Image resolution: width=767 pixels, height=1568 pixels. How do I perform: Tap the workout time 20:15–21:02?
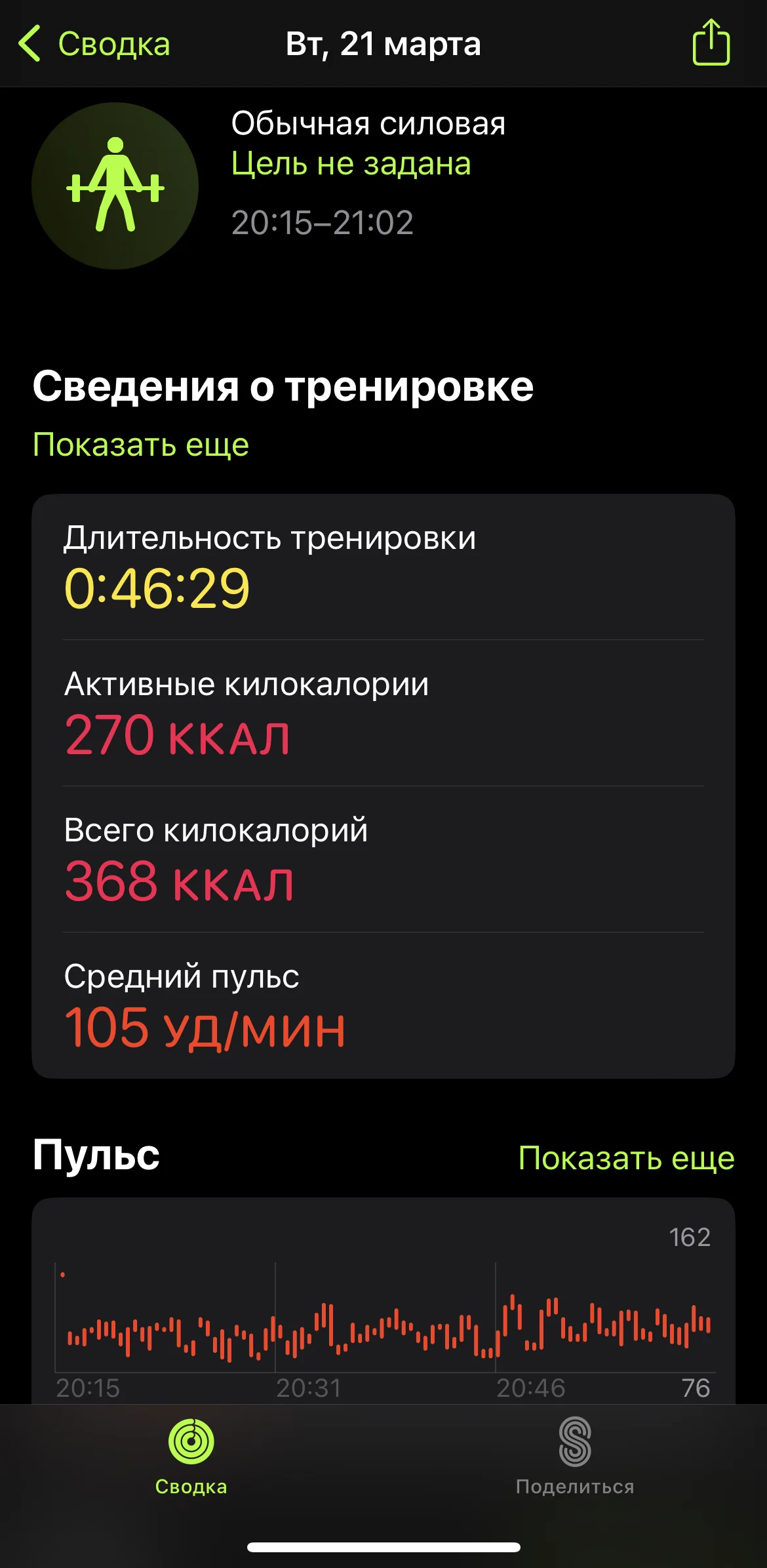[x=323, y=223]
